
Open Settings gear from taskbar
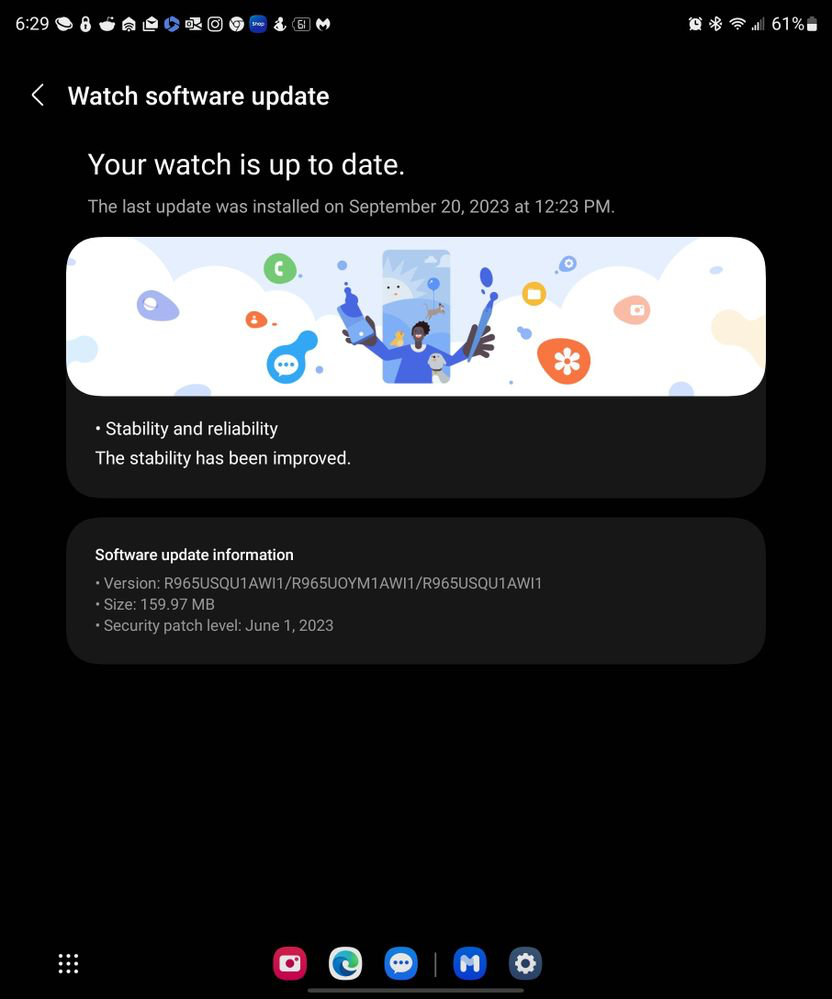(x=525, y=964)
